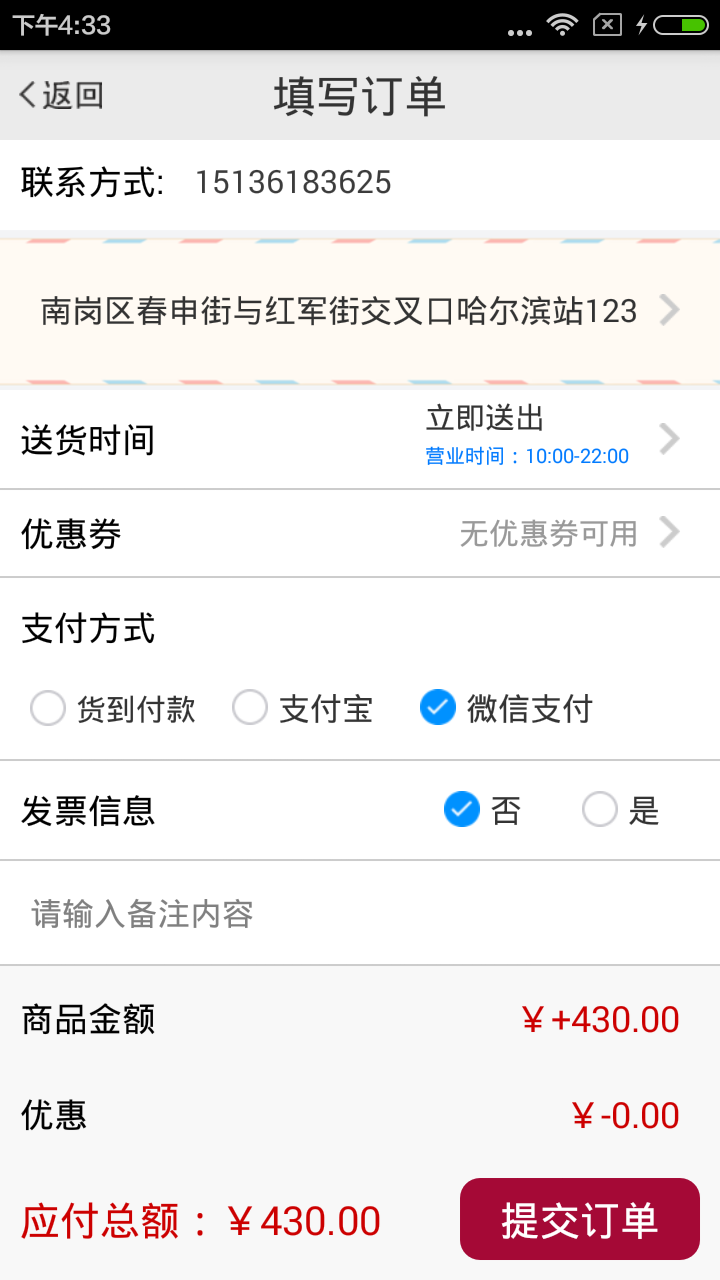Viewport: 720px width, 1280px height.
Task: Choose 是 for invoice info
Action: tap(621, 810)
